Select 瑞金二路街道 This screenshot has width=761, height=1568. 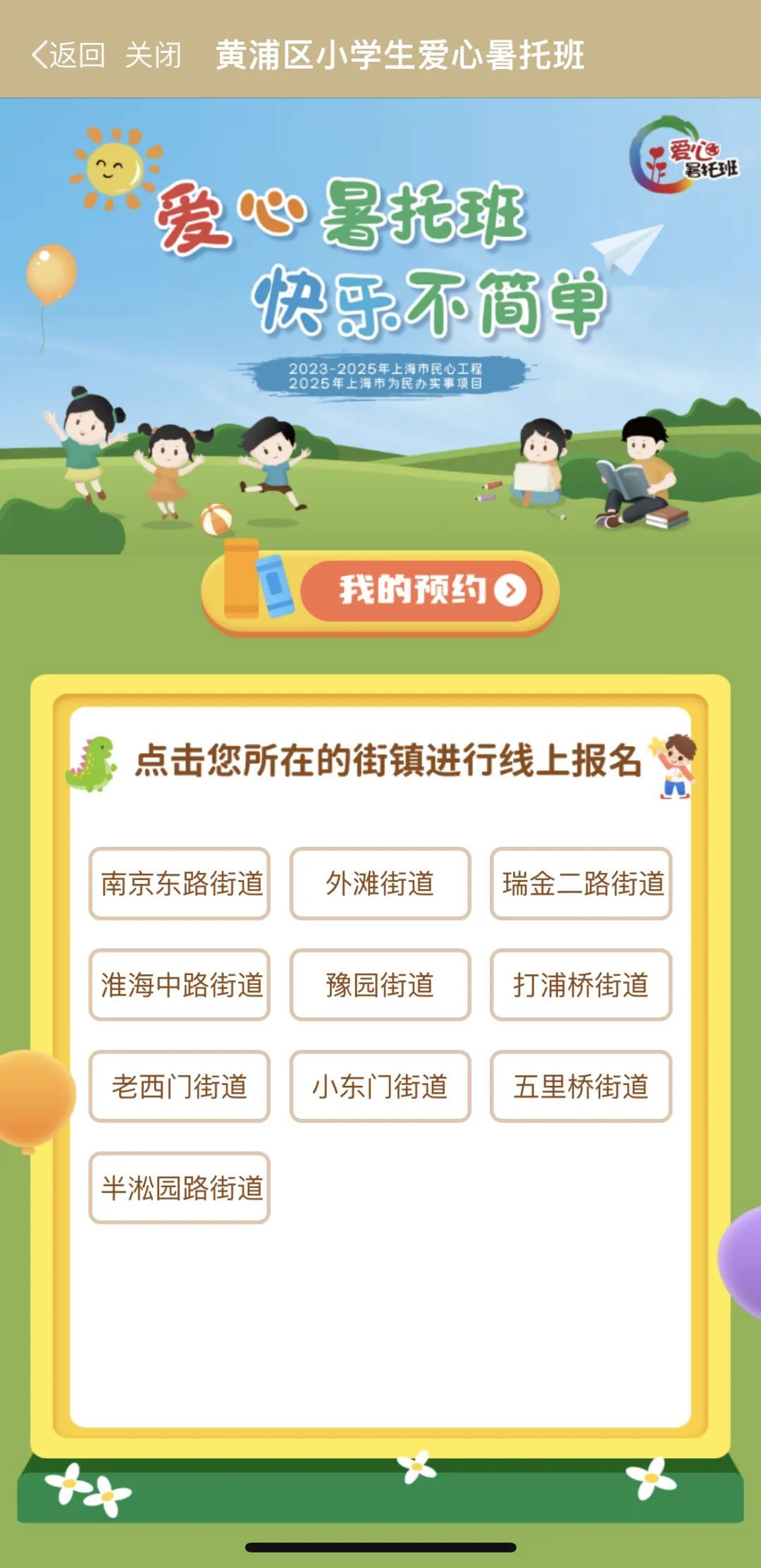click(581, 883)
